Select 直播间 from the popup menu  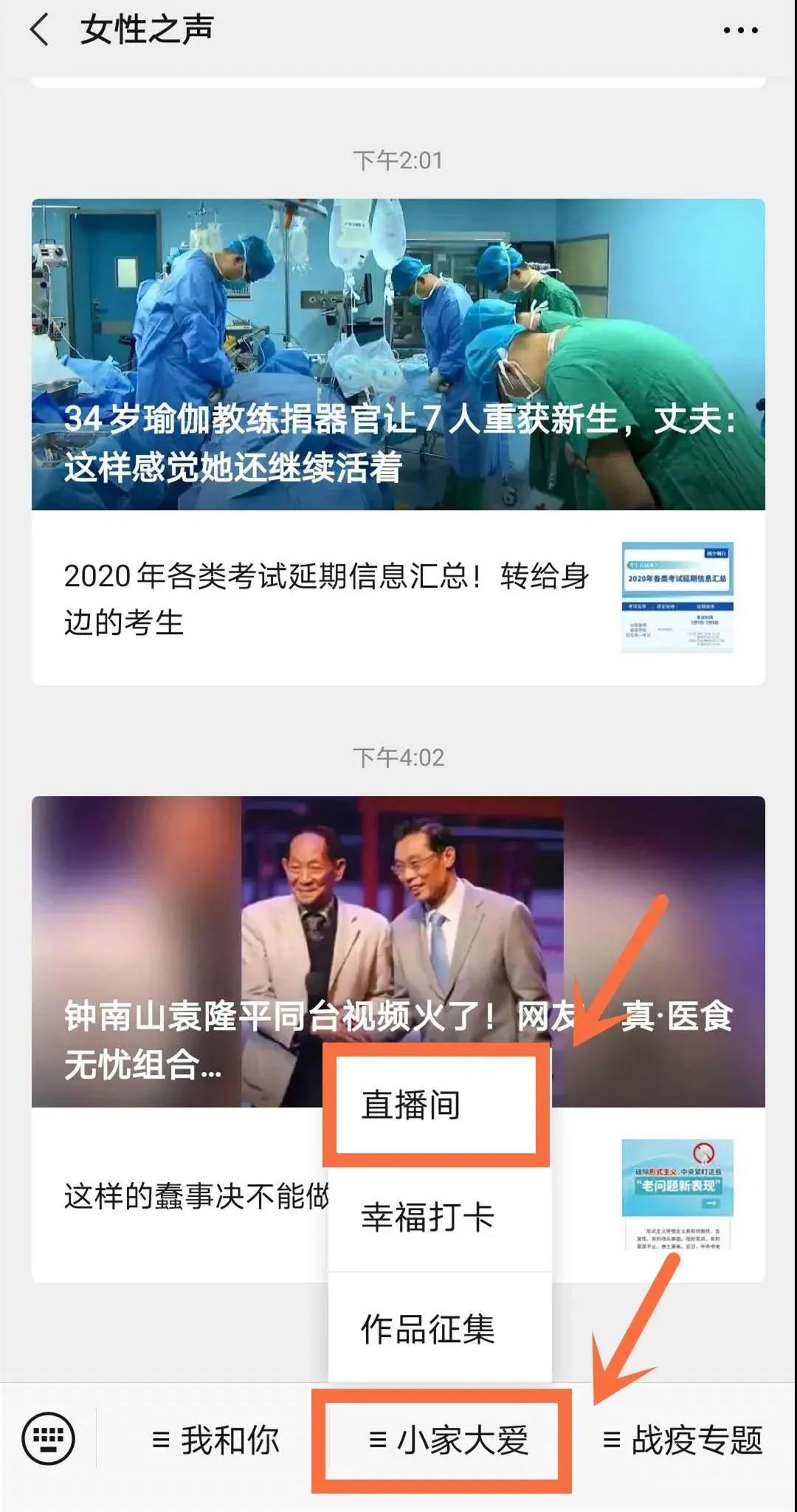point(437,1105)
